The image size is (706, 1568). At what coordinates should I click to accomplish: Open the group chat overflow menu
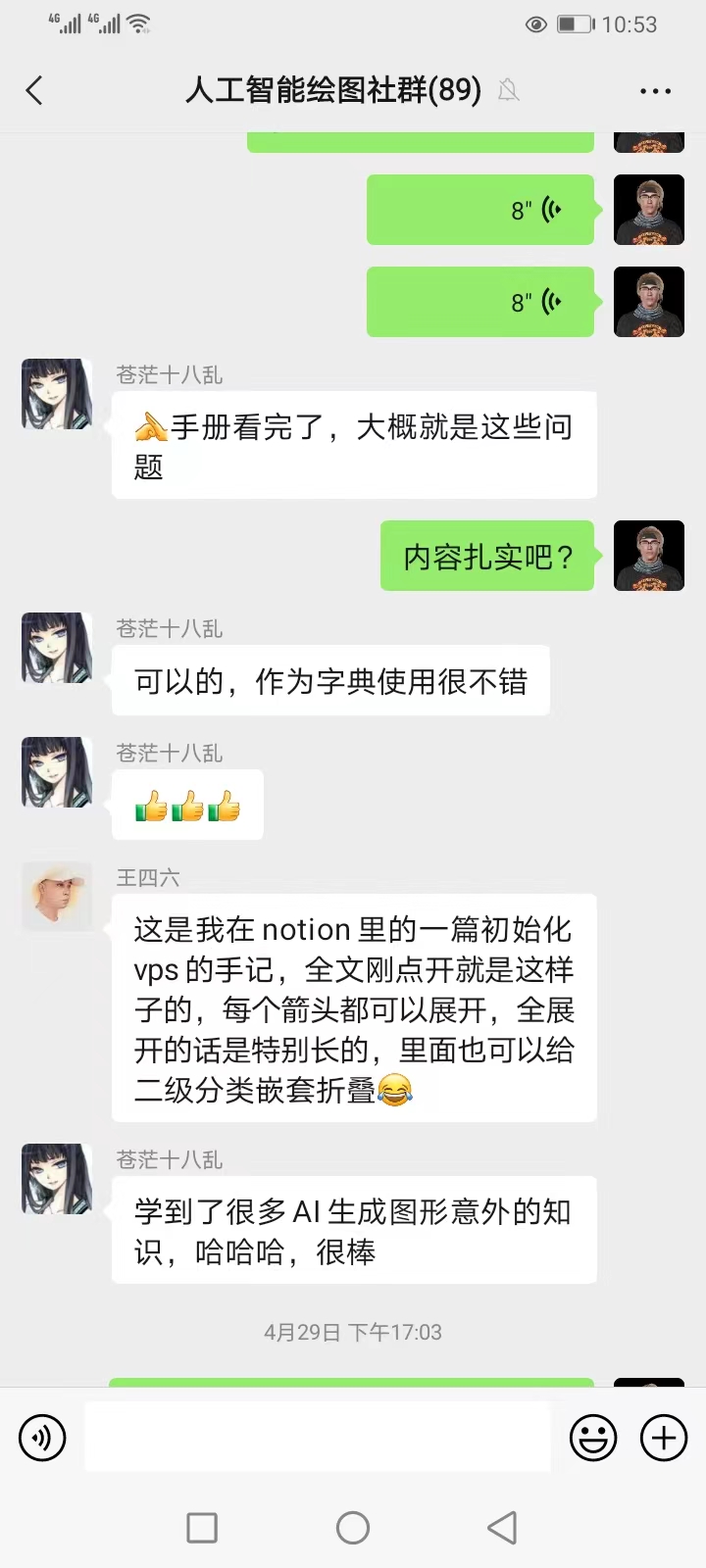pos(655,91)
